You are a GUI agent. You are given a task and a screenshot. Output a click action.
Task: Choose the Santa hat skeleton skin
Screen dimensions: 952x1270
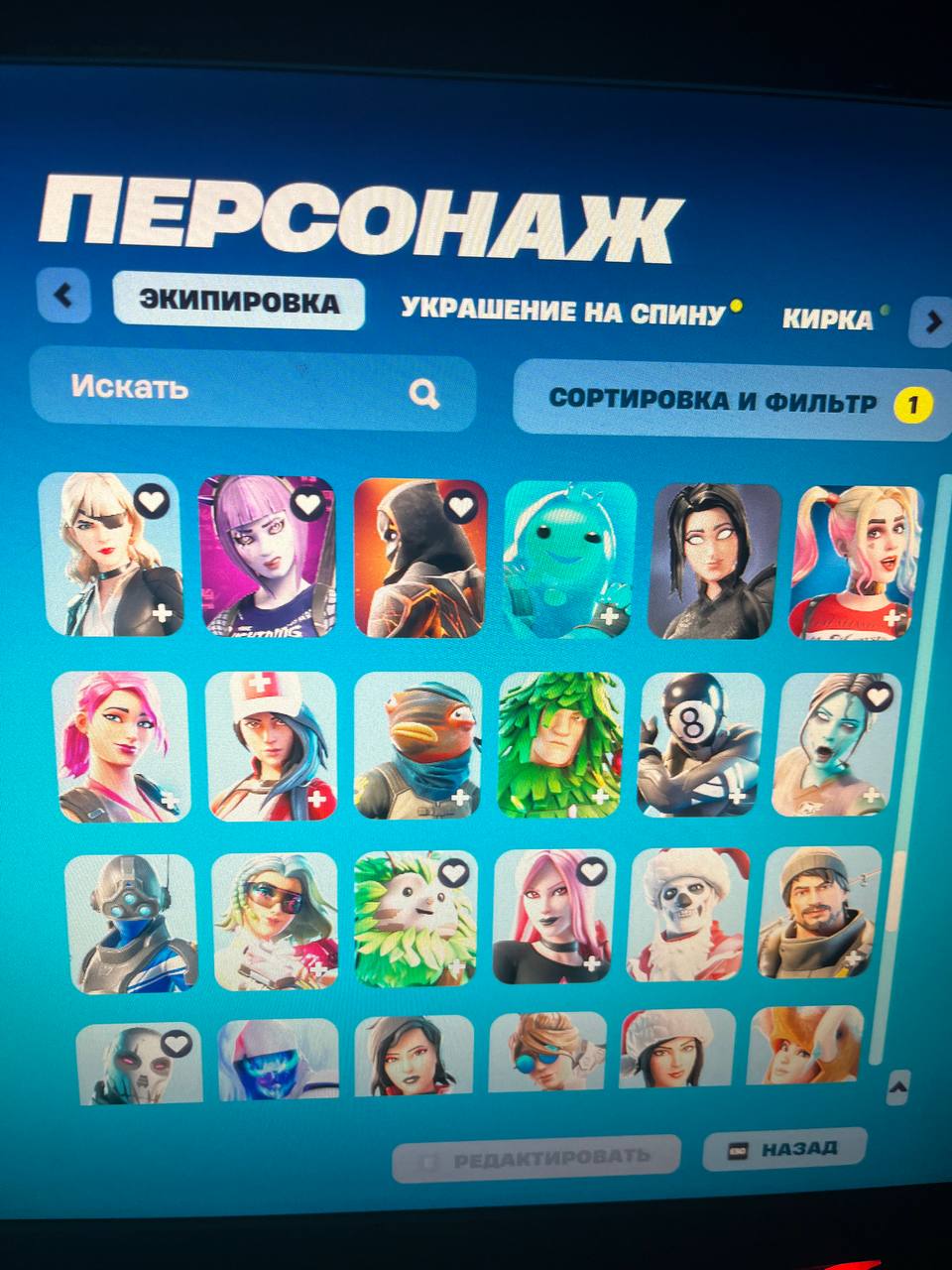[691, 913]
